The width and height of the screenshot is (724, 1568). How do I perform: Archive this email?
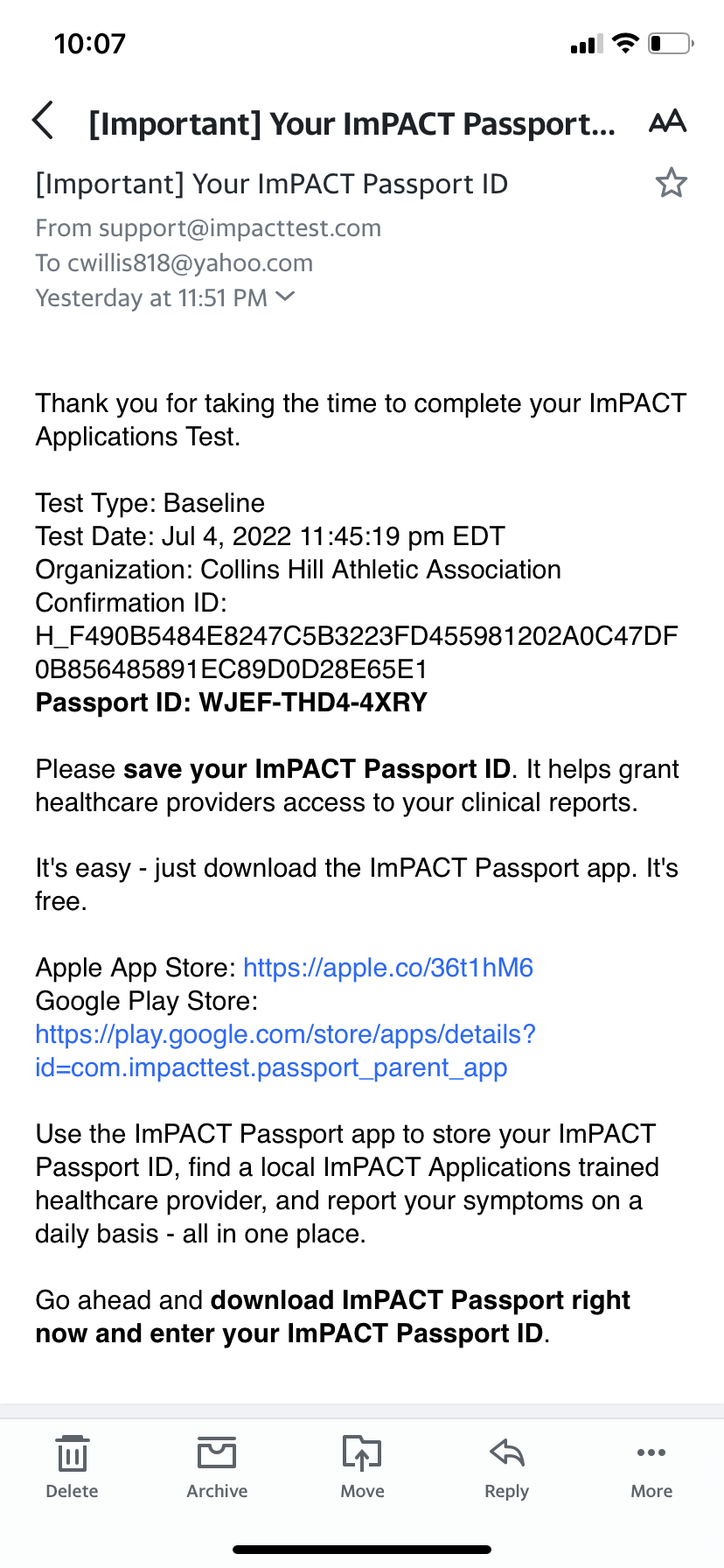coord(217,1467)
